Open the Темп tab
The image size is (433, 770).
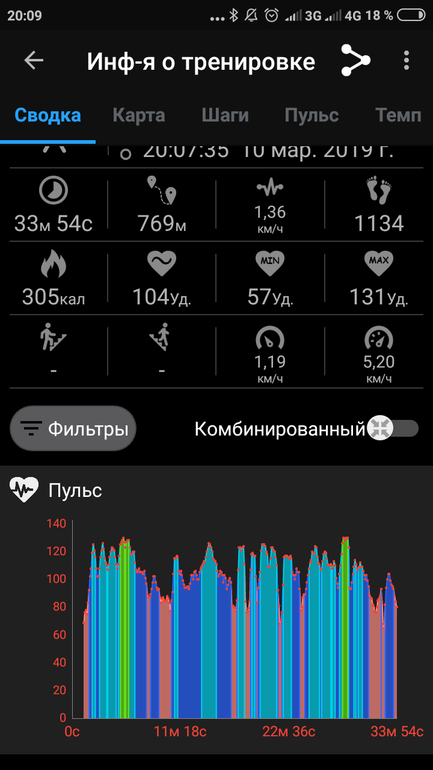tap(398, 115)
